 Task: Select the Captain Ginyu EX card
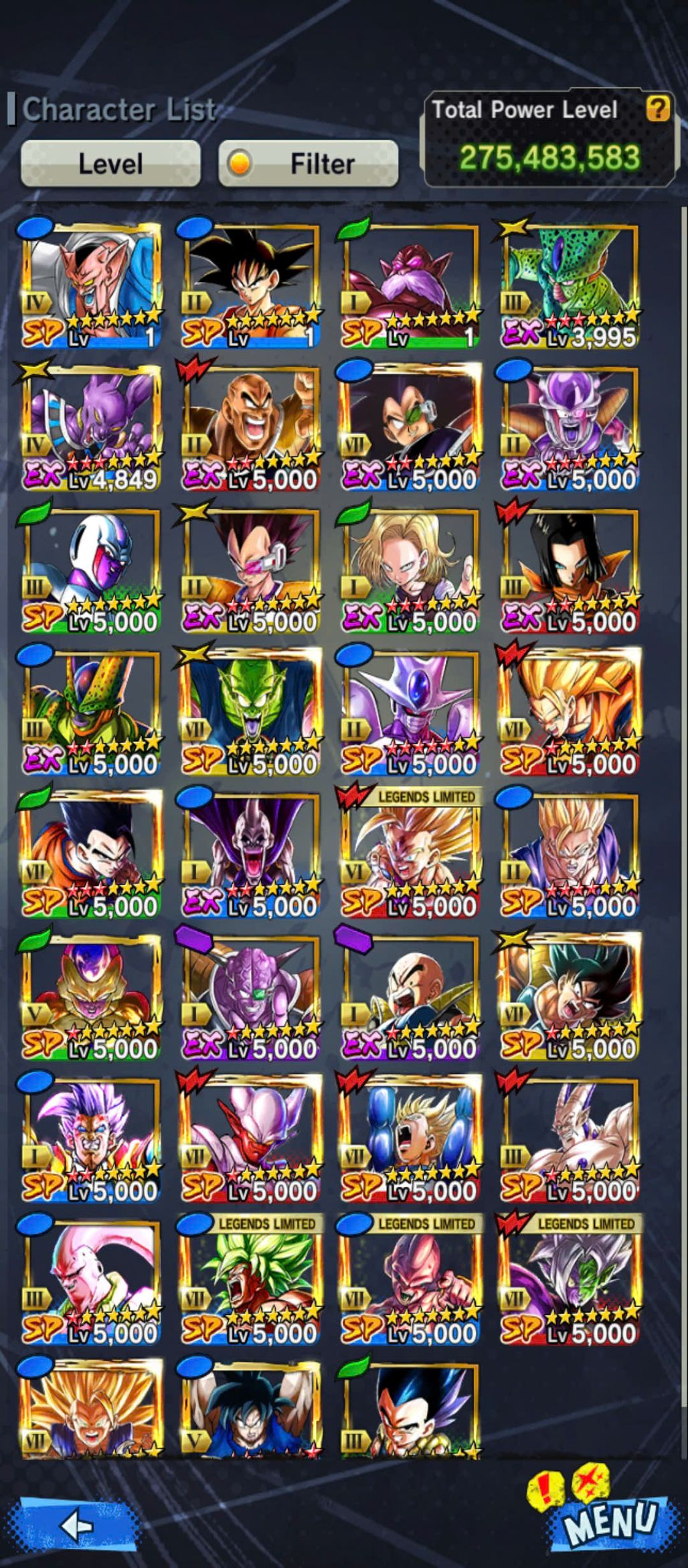[x=250, y=998]
